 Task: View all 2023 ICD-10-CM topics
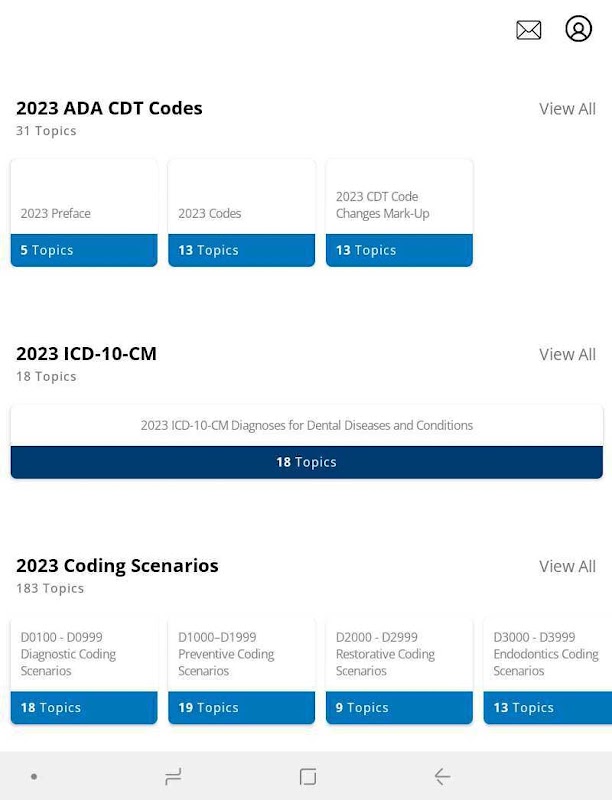[567, 354]
